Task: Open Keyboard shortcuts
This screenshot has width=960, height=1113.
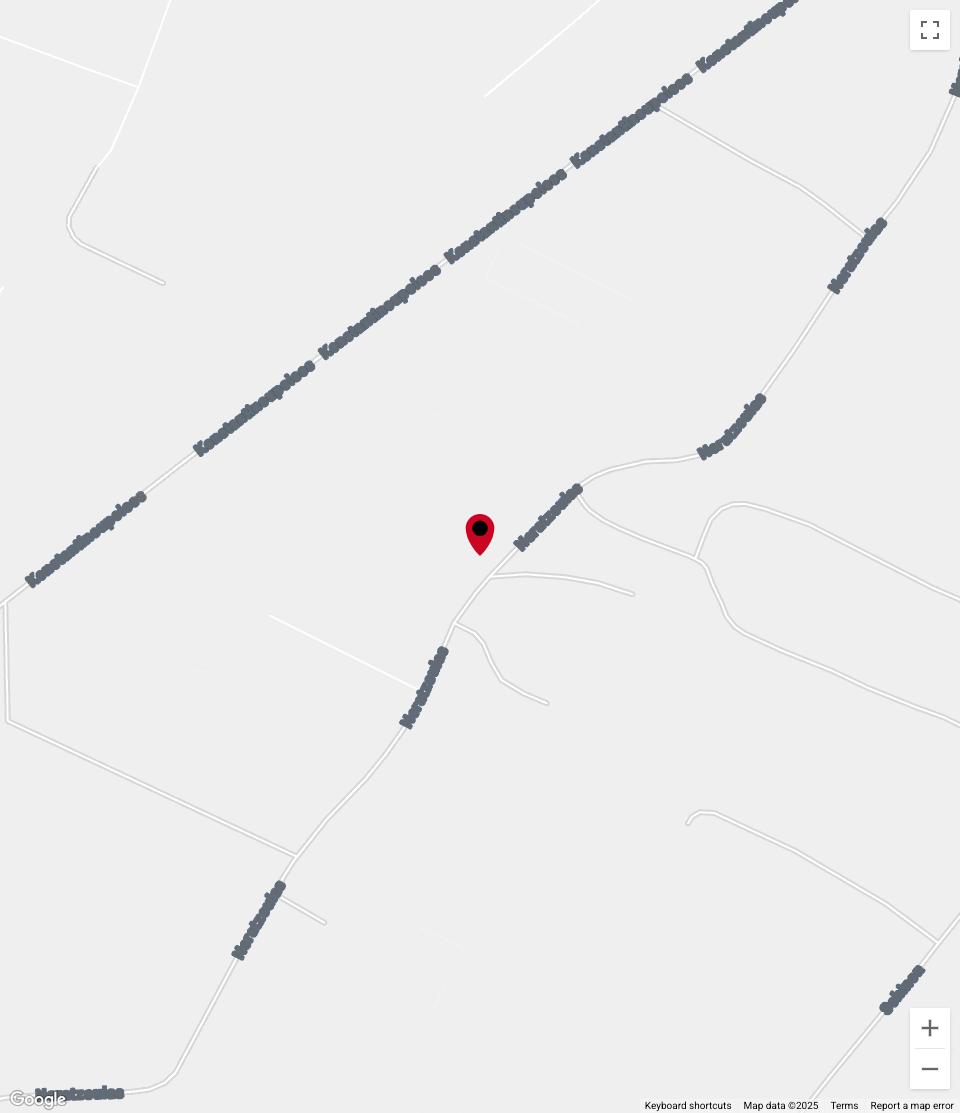Action: tap(688, 1105)
